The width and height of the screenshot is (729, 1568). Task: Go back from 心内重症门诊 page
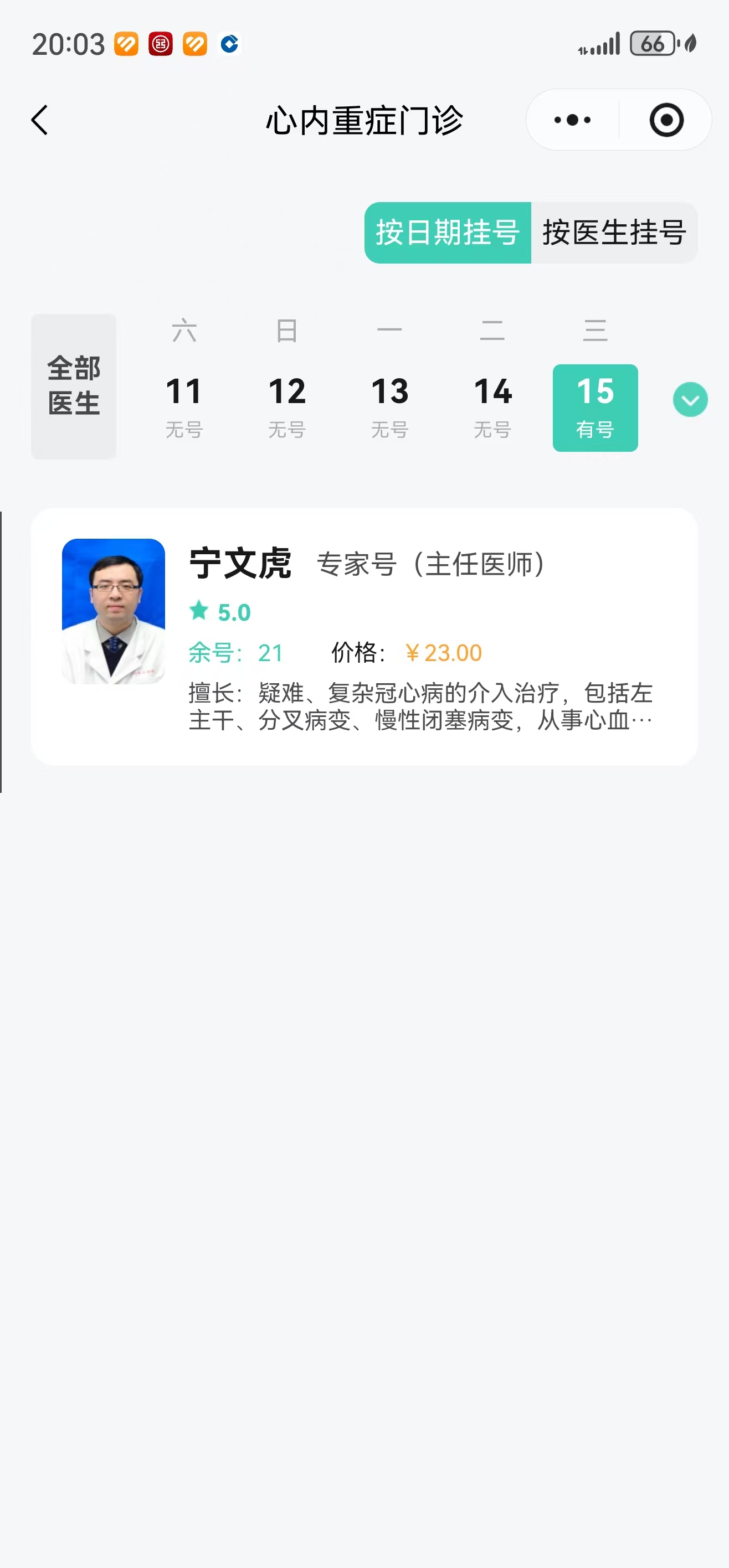40,120
